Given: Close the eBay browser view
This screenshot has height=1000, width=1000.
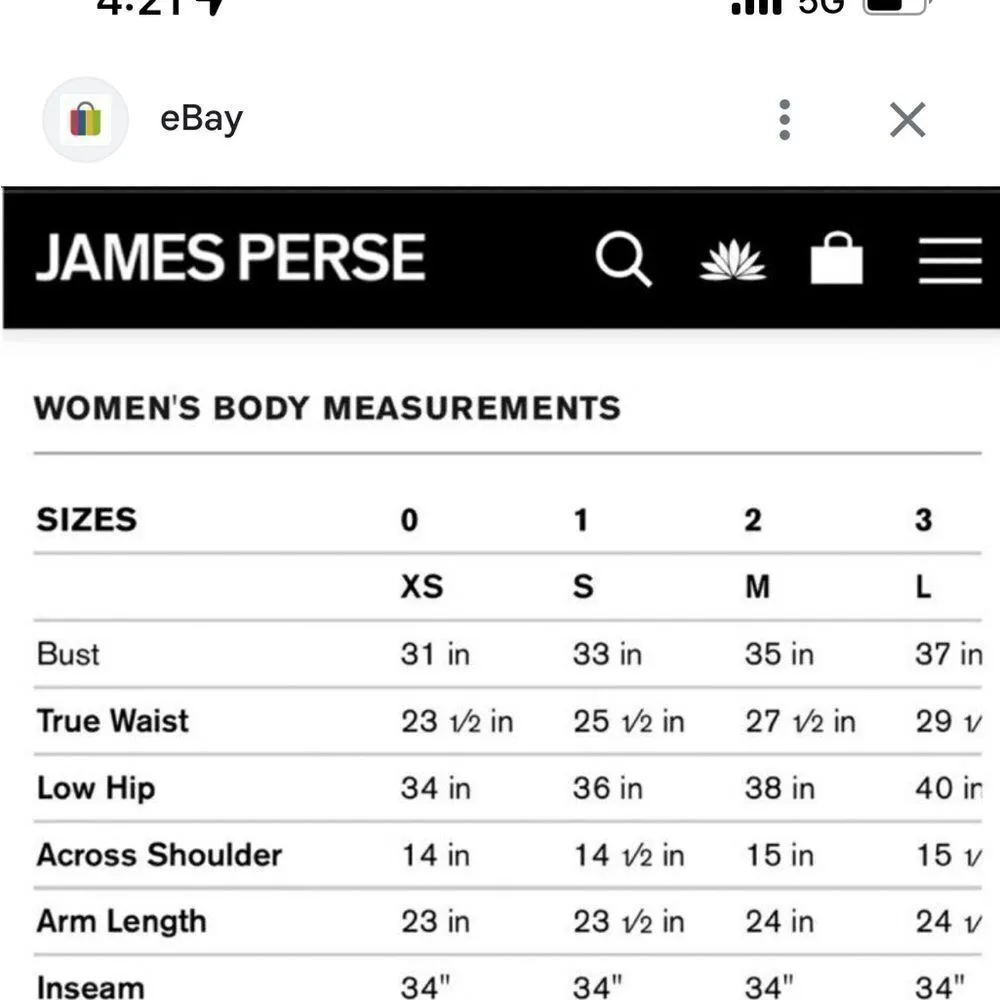Looking at the screenshot, I should pyautogui.click(x=907, y=120).
